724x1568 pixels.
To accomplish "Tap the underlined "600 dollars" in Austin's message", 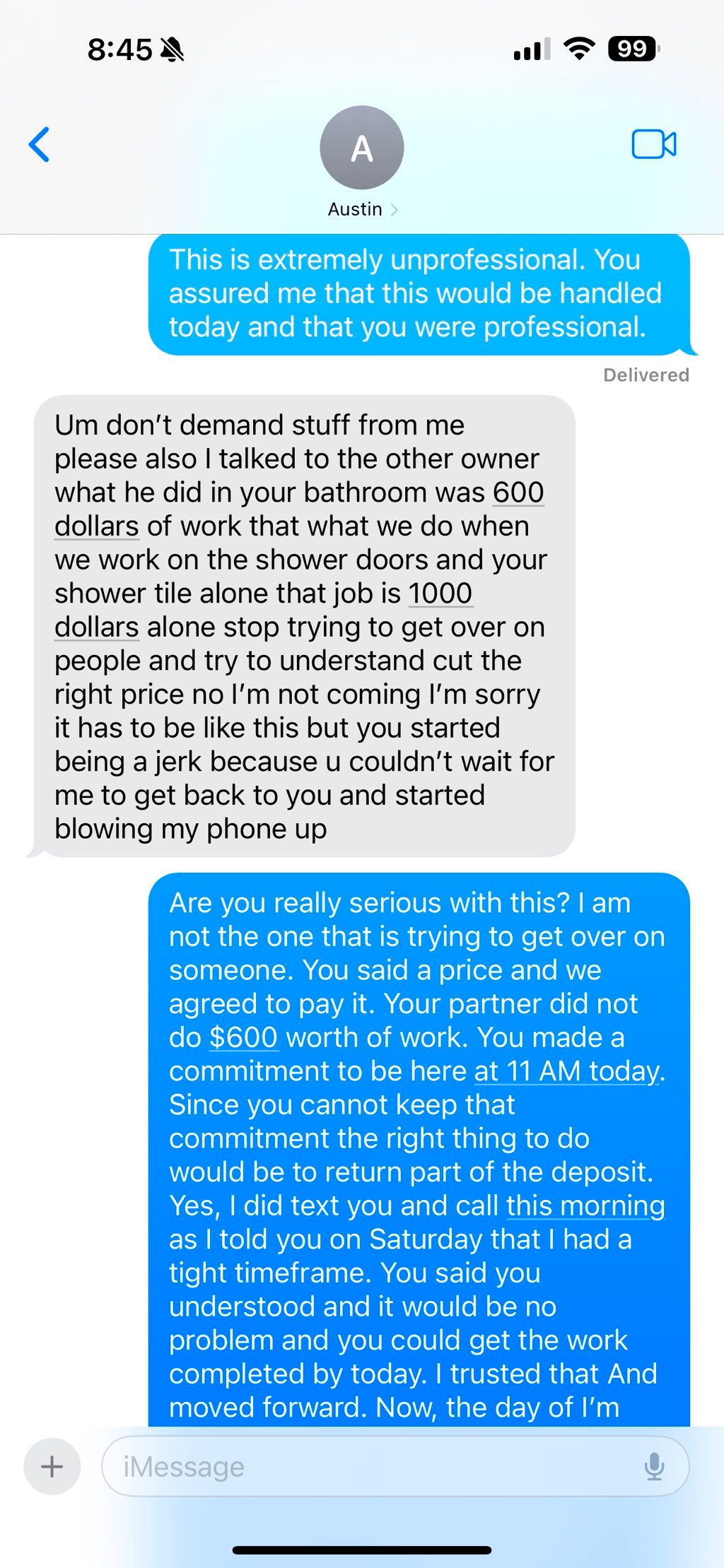I will pos(519,493).
